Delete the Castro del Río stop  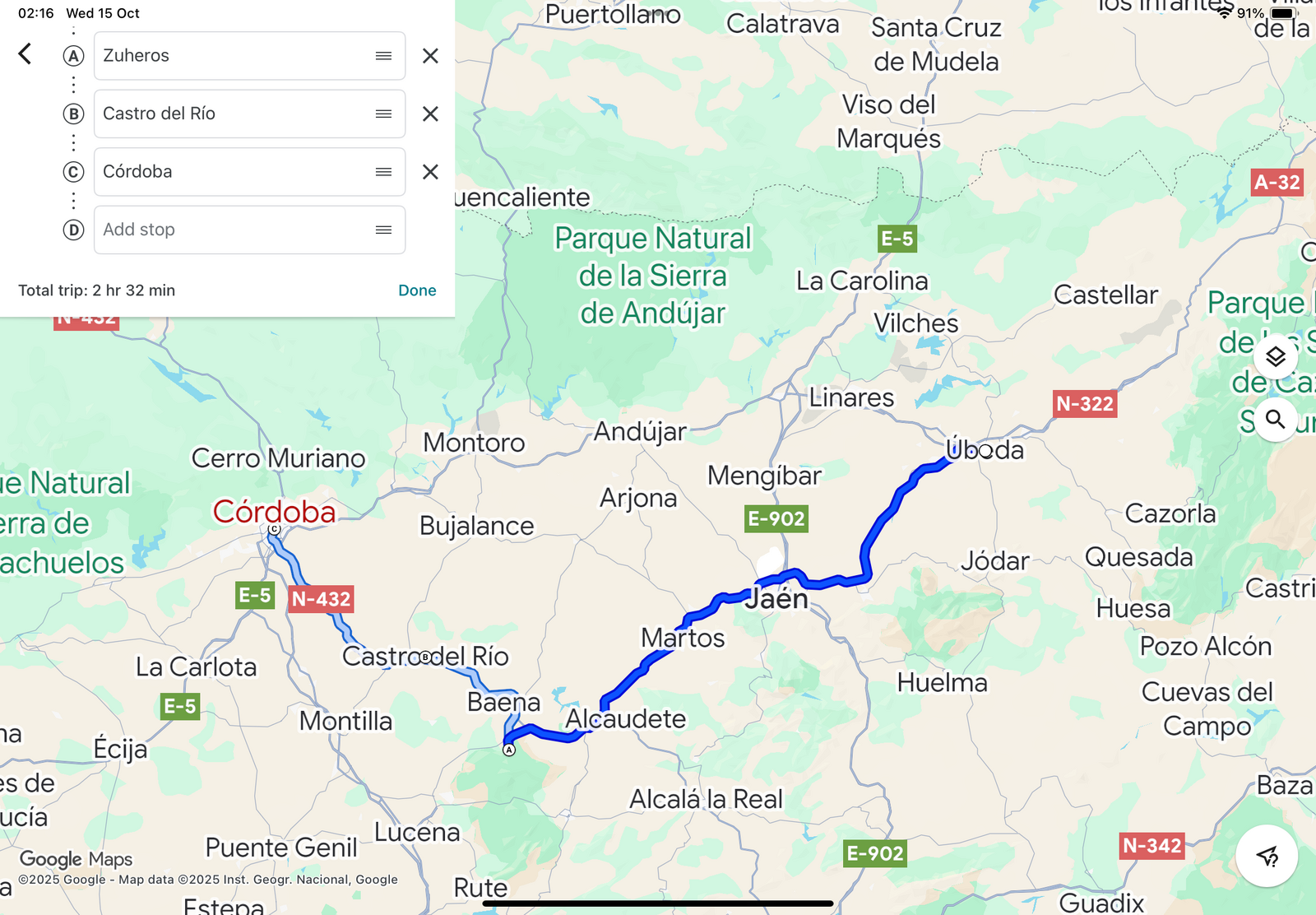[430, 114]
